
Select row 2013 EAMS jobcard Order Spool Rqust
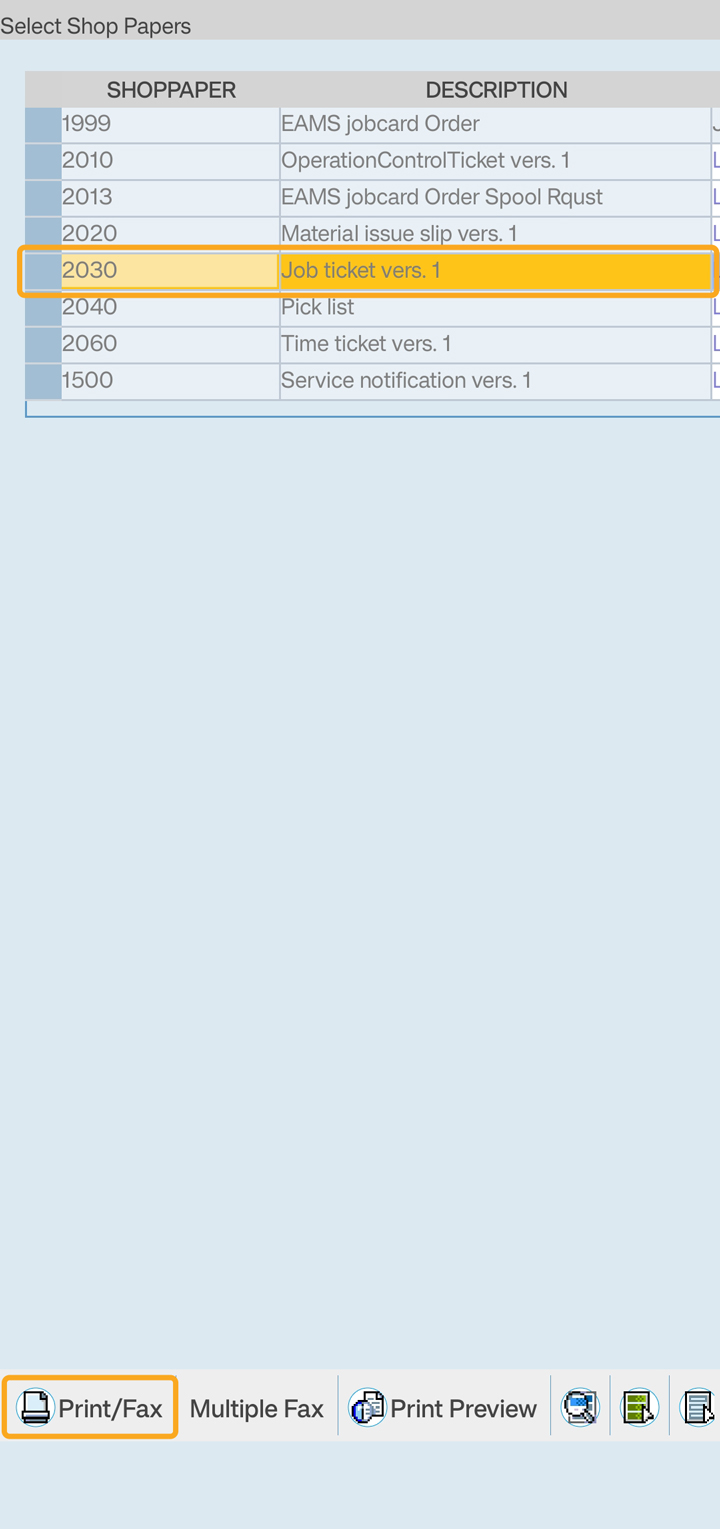pyautogui.click(x=372, y=197)
